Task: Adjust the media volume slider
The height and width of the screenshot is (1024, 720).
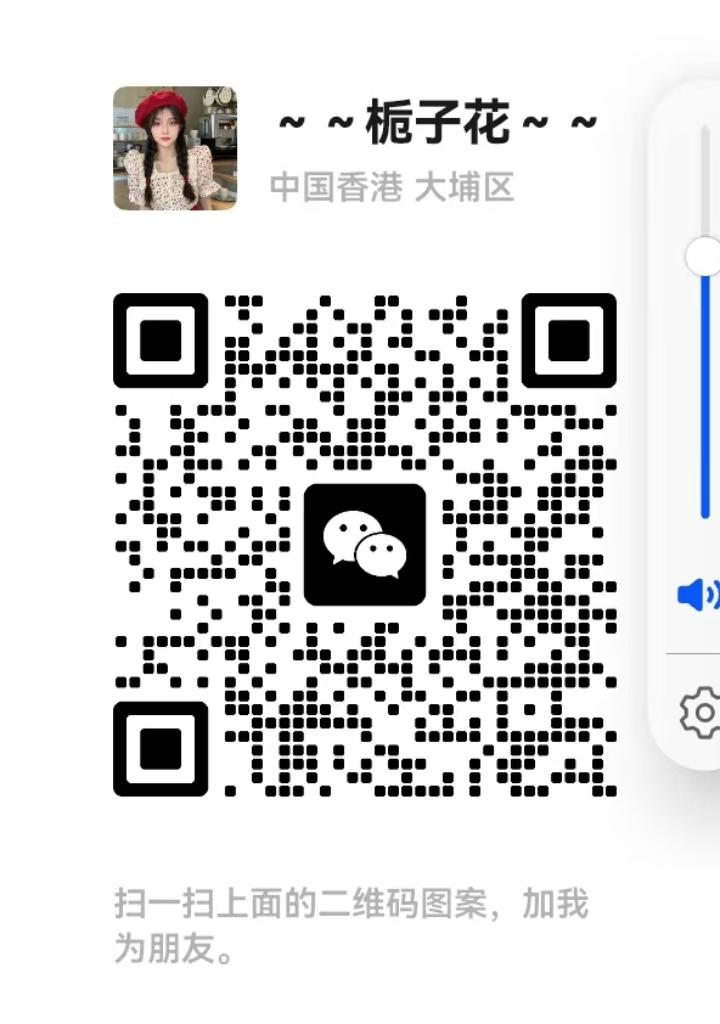Action: point(704,256)
